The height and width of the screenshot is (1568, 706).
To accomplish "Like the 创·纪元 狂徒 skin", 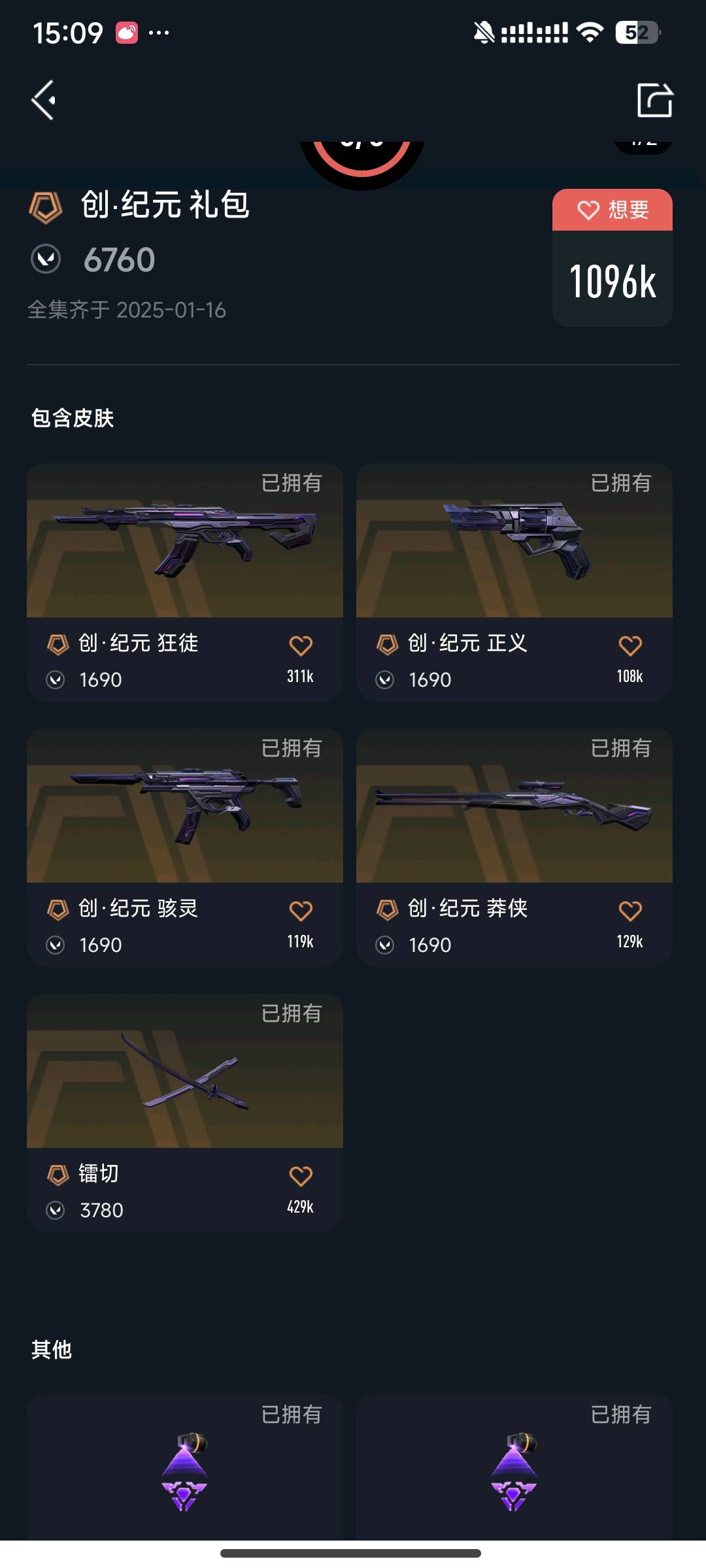I will click(301, 645).
